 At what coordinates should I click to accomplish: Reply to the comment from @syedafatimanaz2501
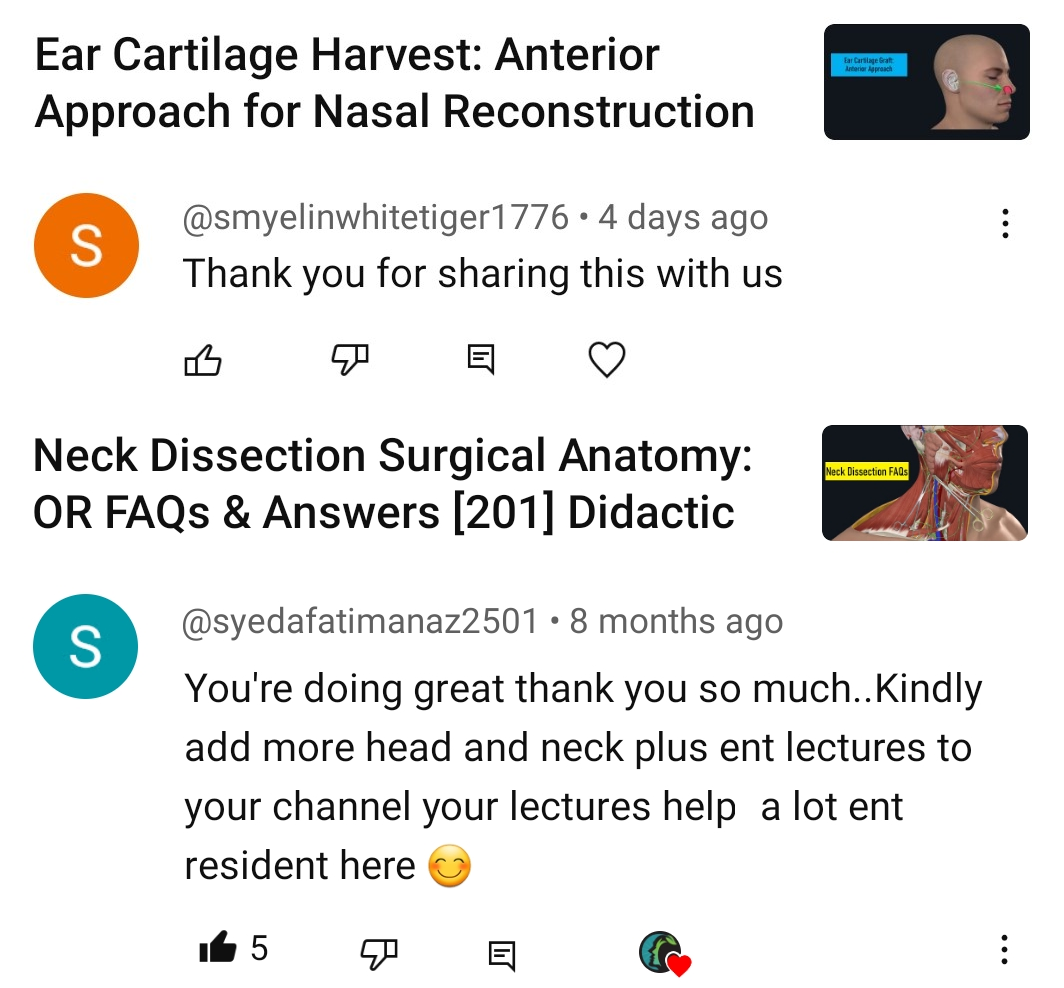(x=502, y=955)
